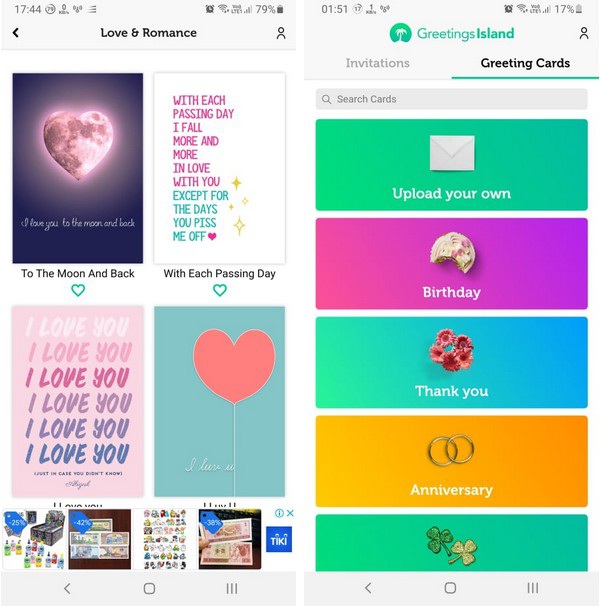Switch to the Invitations tab
Screen dimensions: 600x606
coord(377,63)
